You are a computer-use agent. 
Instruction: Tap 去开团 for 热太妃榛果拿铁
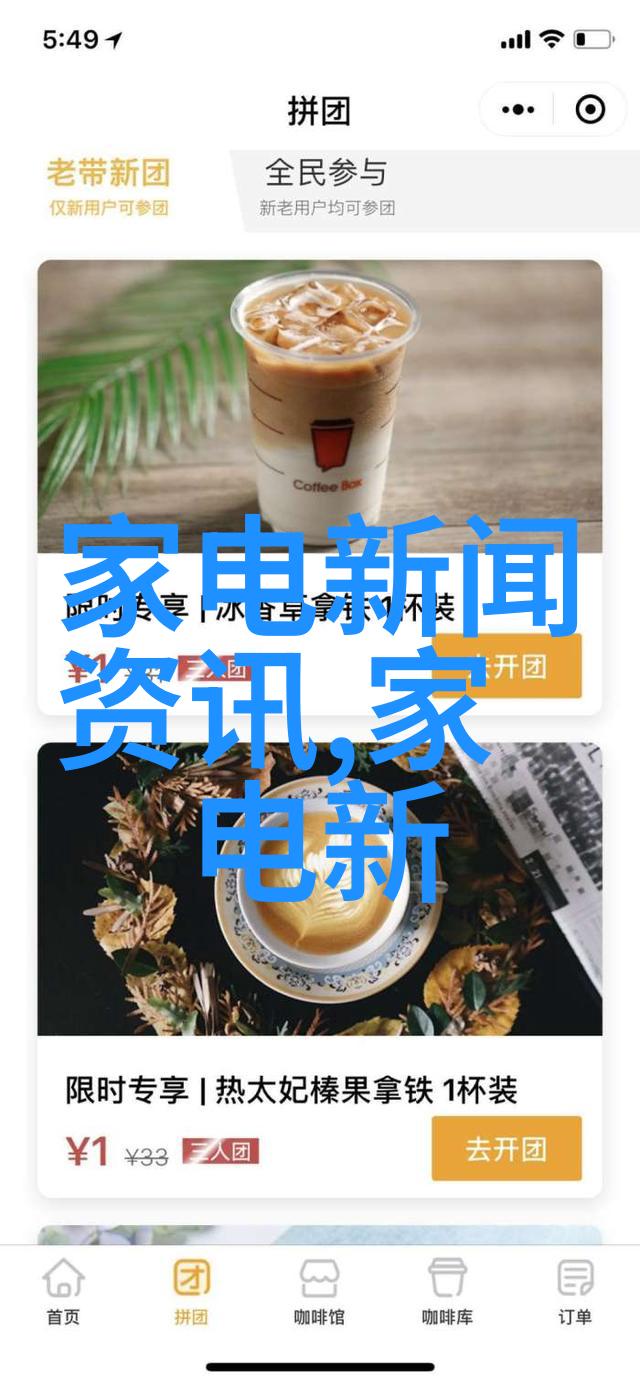click(506, 1148)
